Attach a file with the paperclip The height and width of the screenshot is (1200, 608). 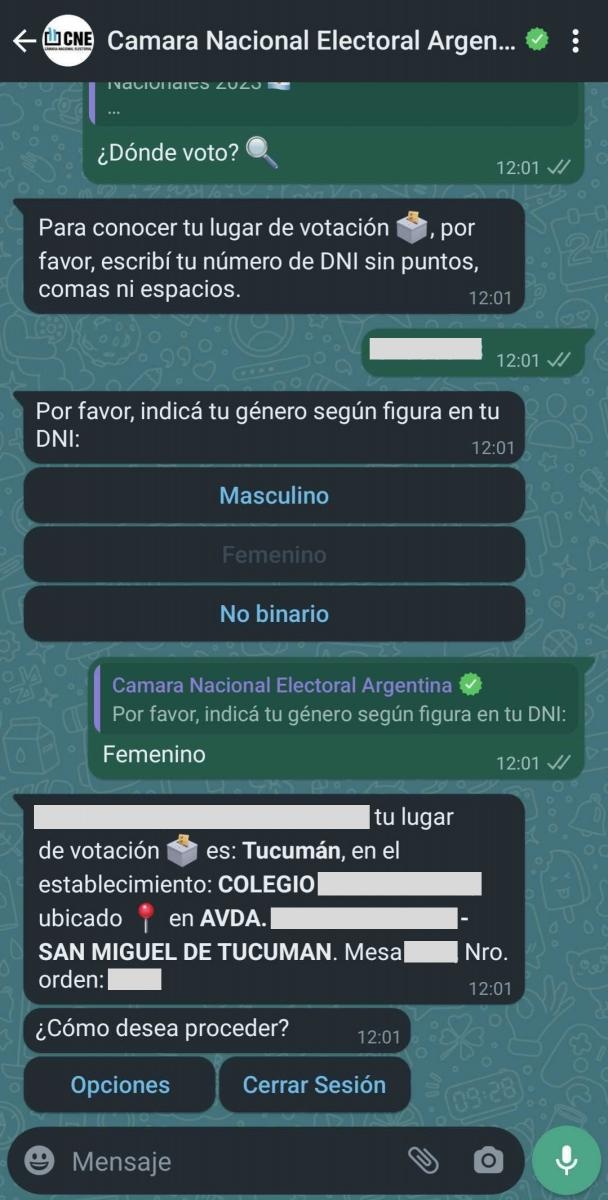point(424,1160)
